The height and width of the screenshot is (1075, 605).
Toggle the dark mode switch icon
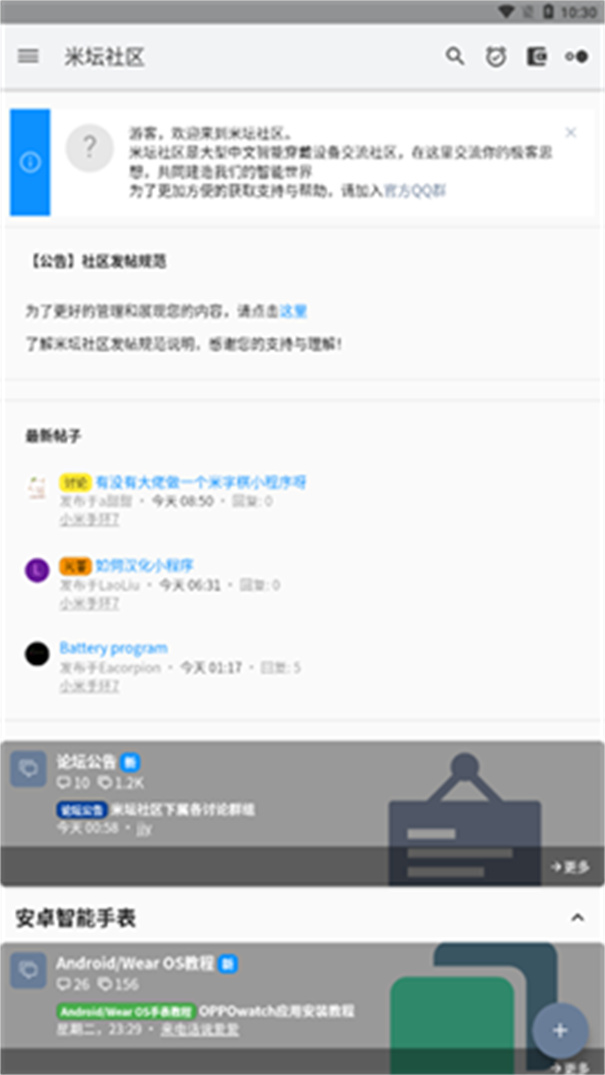click(576, 57)
